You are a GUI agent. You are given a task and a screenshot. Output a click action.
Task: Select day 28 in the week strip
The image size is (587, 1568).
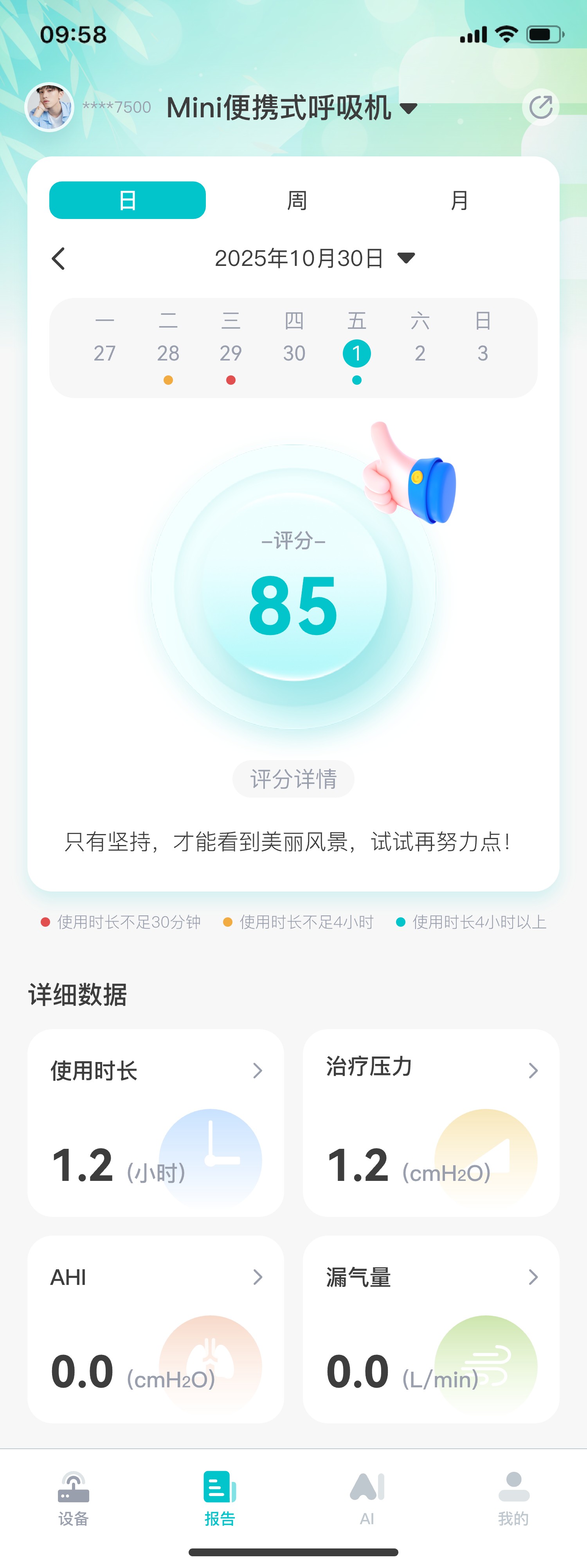point(168,353)
